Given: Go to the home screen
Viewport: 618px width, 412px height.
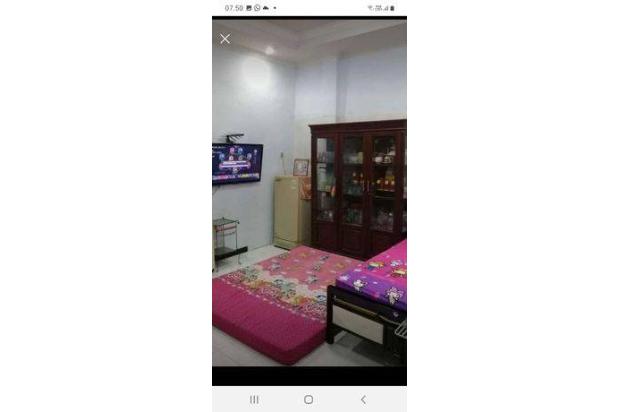Looking at the screenshot, I should 308,399.
